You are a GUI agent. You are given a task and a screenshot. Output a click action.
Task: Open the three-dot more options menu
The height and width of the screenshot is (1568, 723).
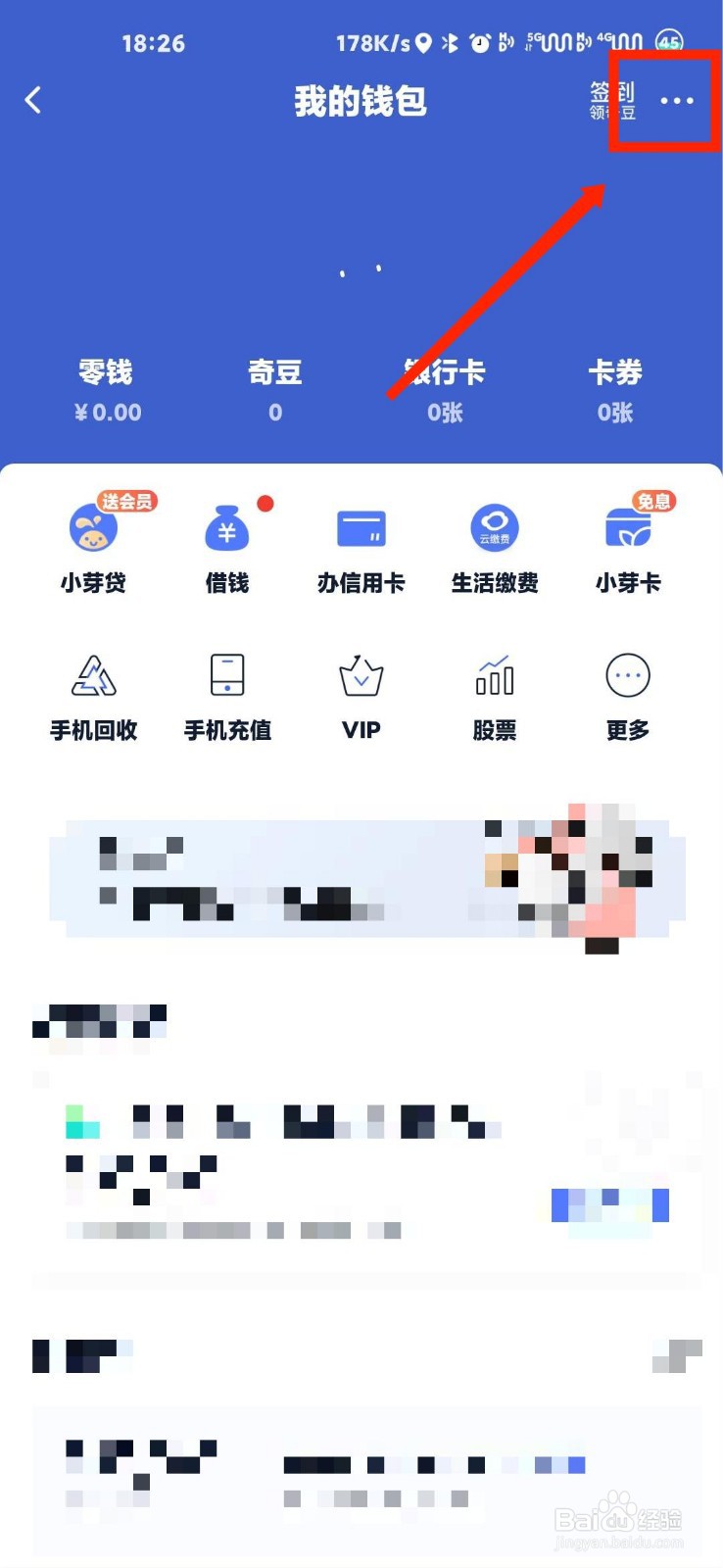click(680, 101)
